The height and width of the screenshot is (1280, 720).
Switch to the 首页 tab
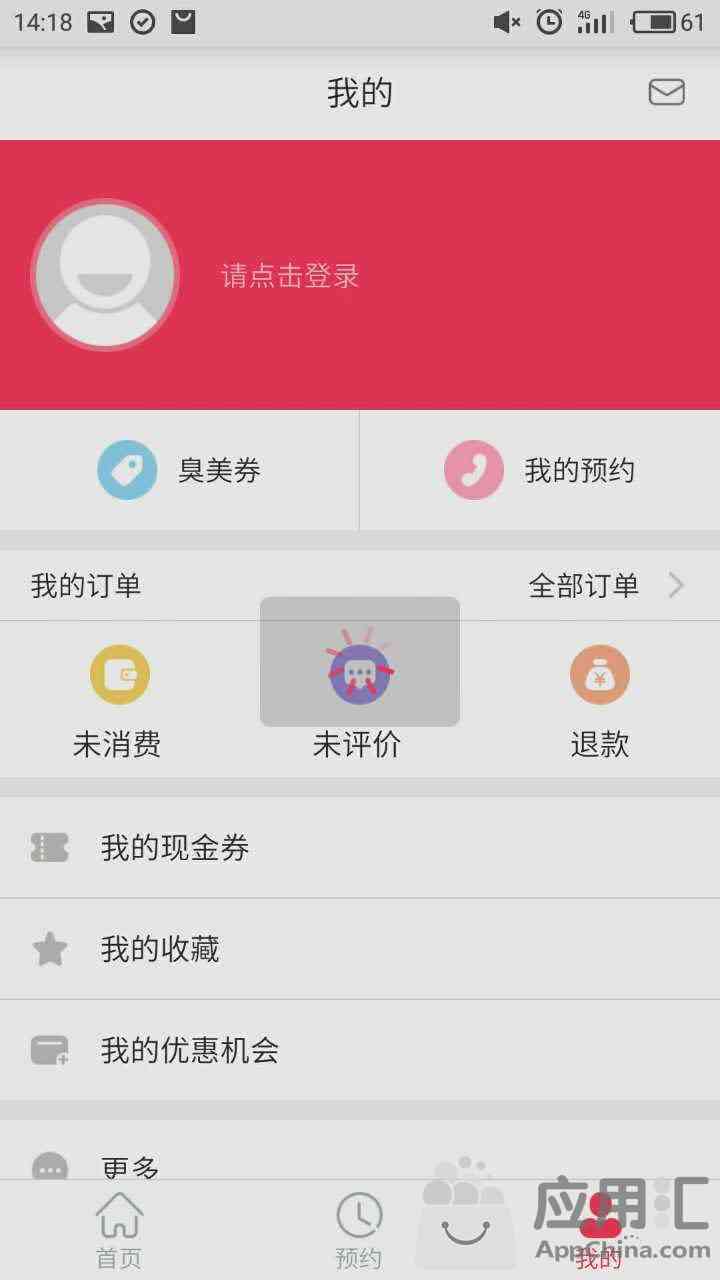[x=119, y=1230]
